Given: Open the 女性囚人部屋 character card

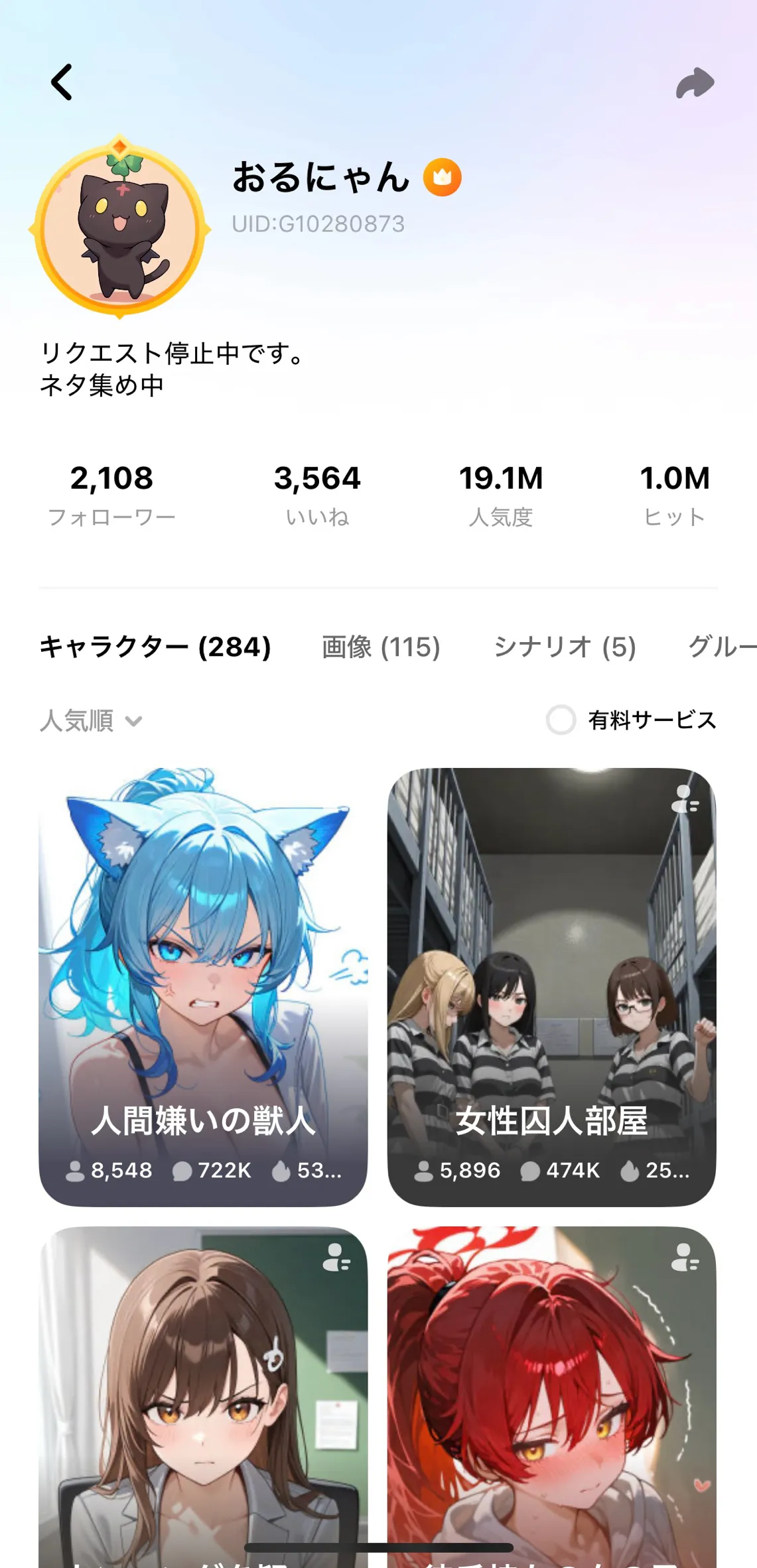Looking at the screenshot, I should [x=551, y=986].
